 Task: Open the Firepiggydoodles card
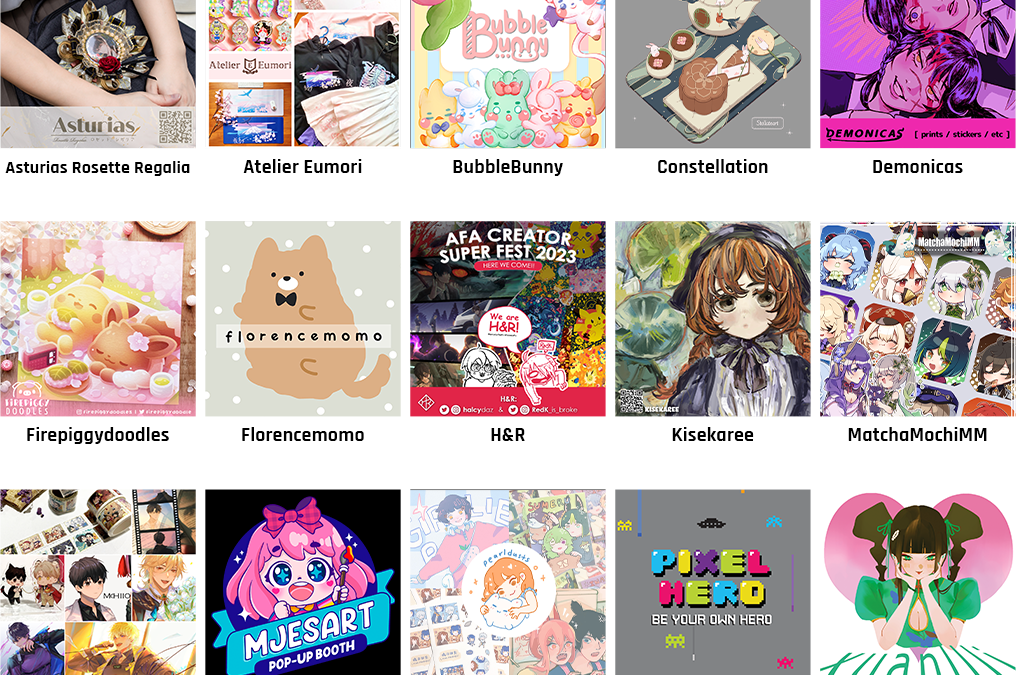pyautogui.click(x=98, y=330)
